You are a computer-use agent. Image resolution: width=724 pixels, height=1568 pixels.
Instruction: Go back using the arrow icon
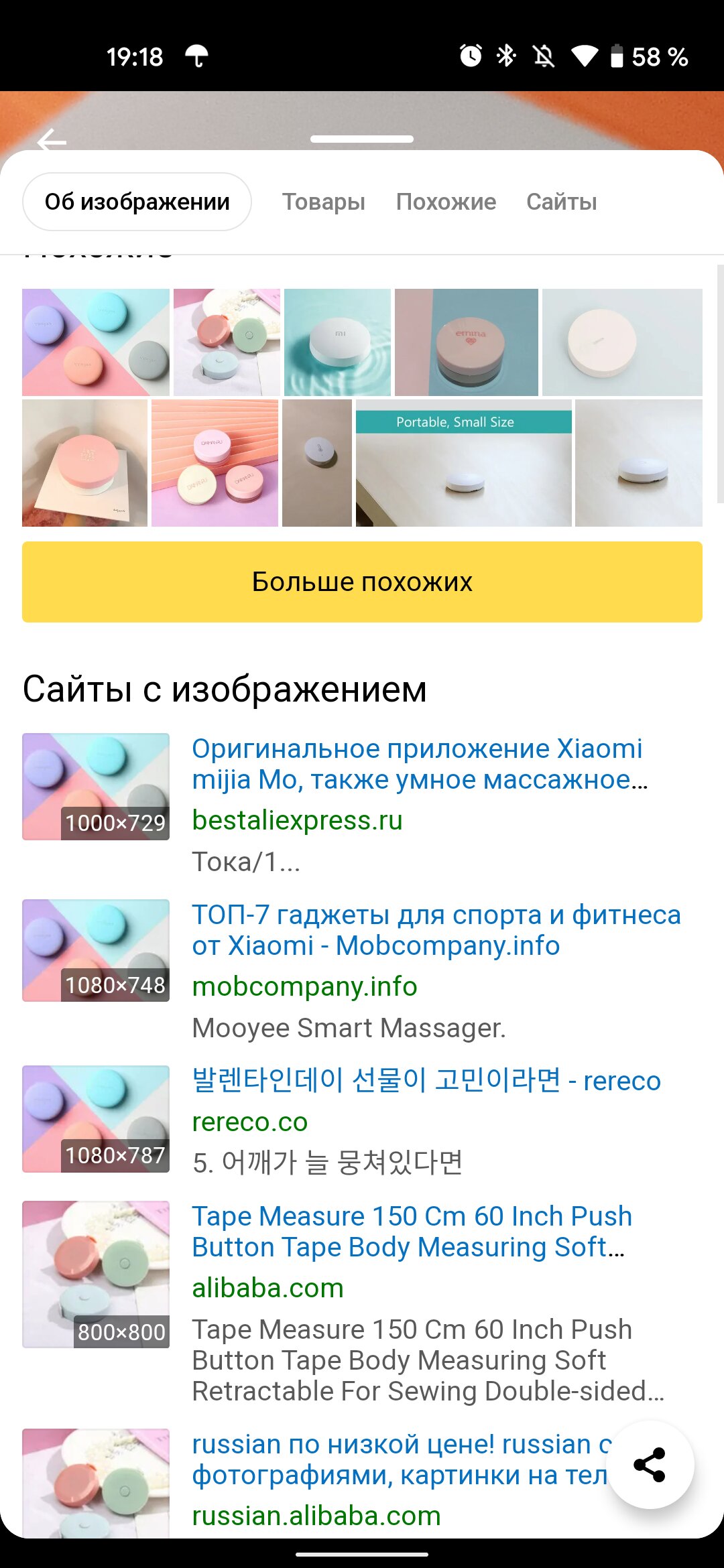[52, 140]
